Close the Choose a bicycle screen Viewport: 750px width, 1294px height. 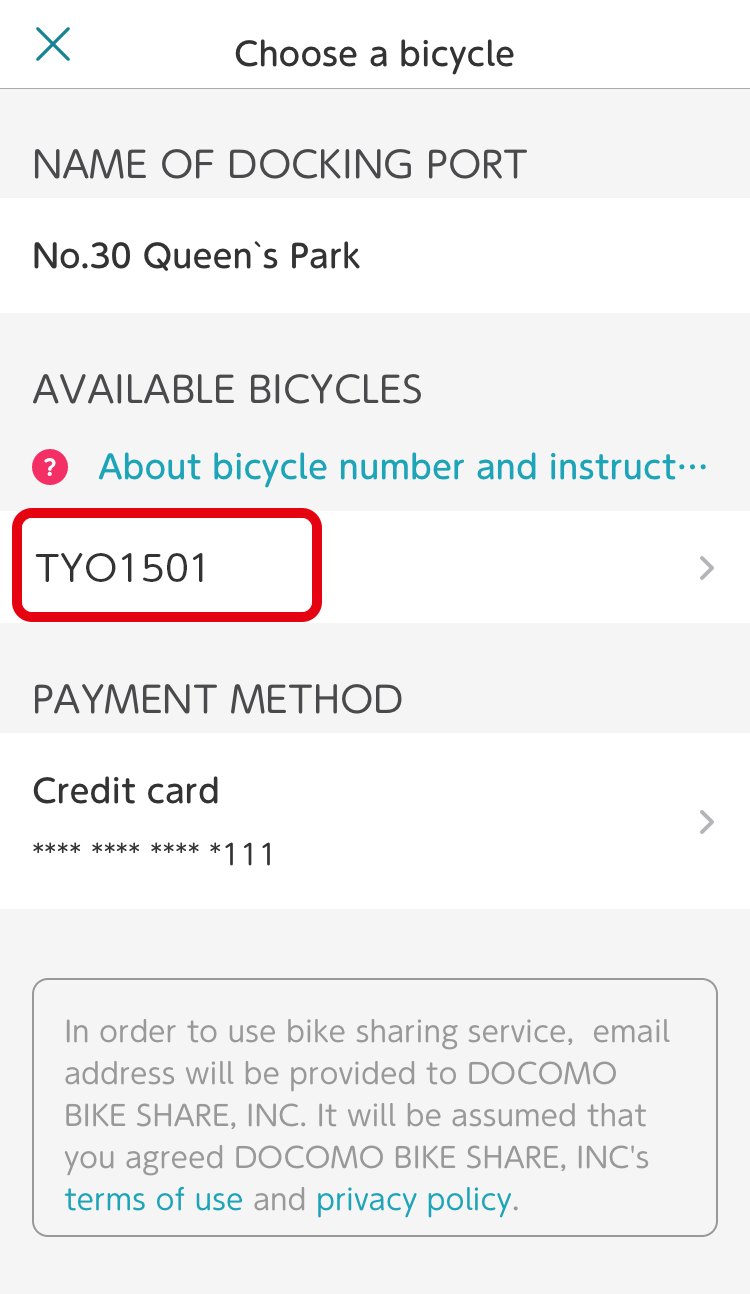(x=53, y=44)
